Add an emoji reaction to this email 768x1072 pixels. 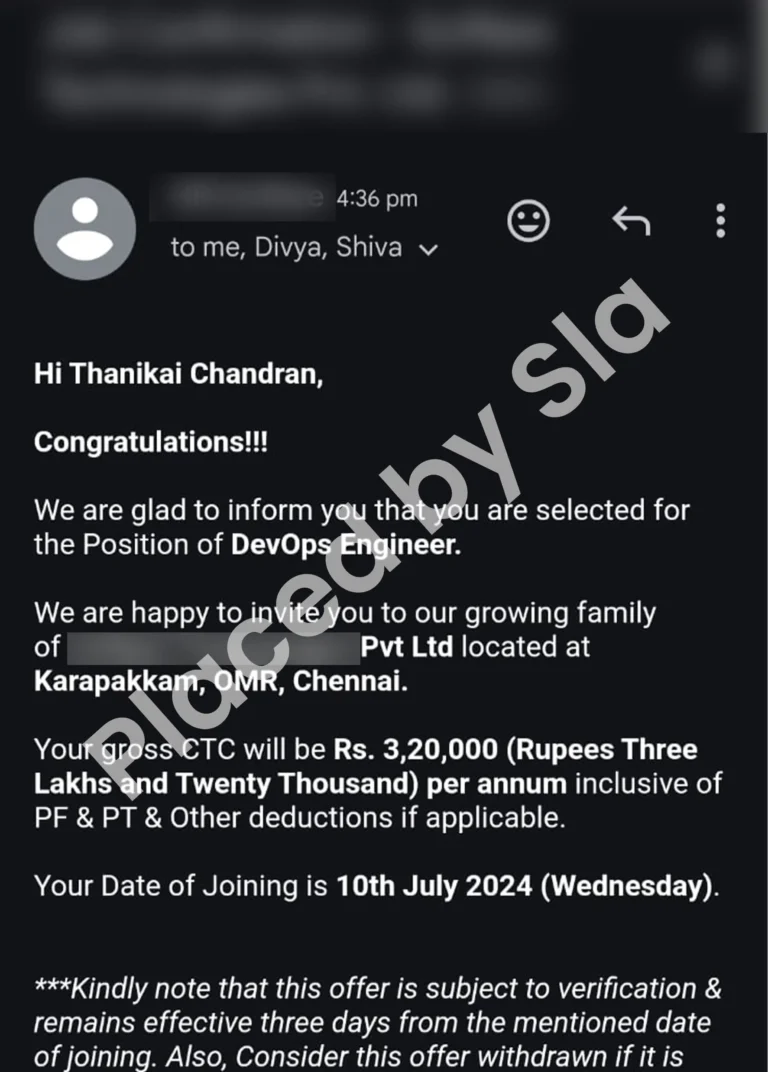click(x=528, y=221)
